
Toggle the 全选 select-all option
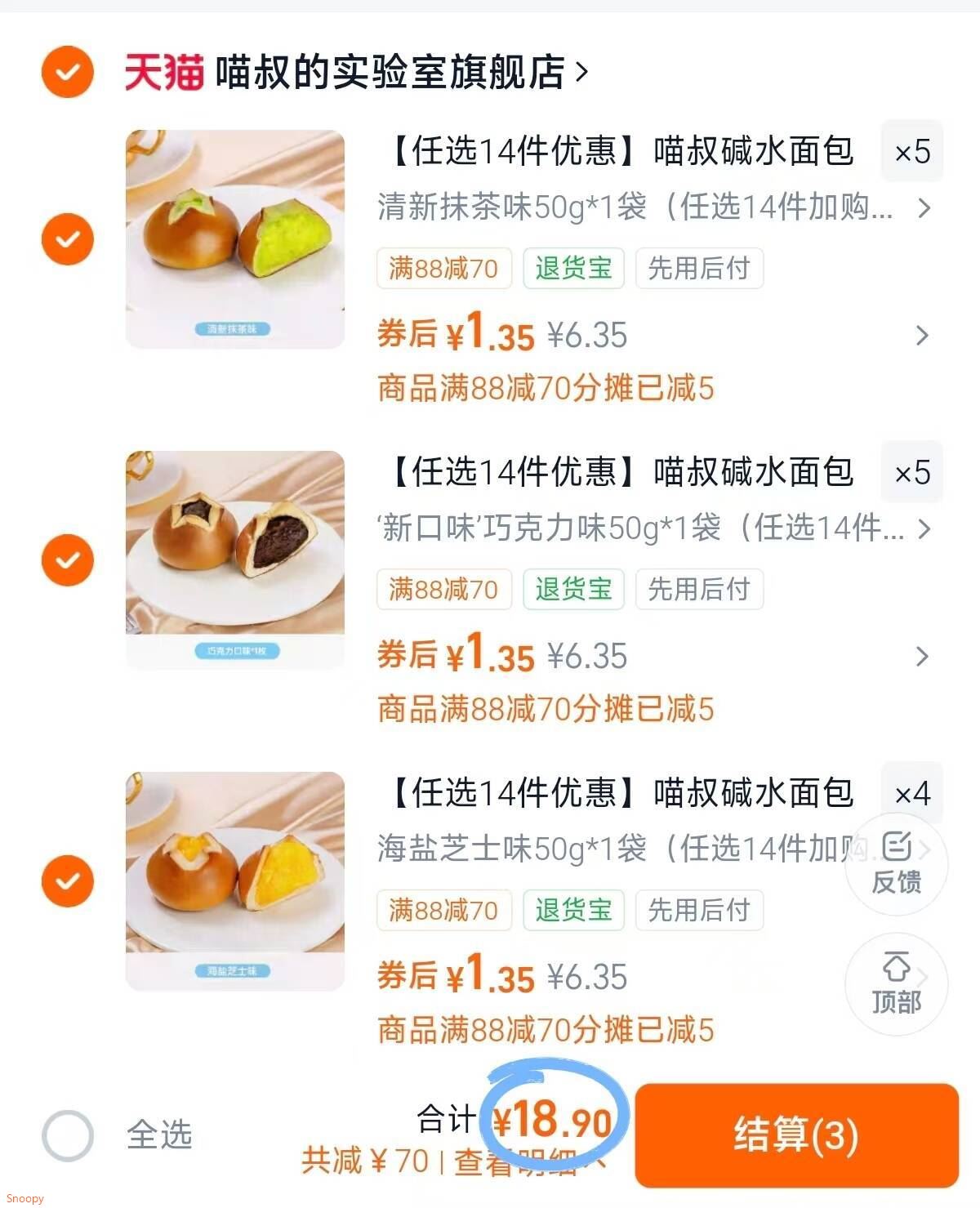[x=68, y=1135]
